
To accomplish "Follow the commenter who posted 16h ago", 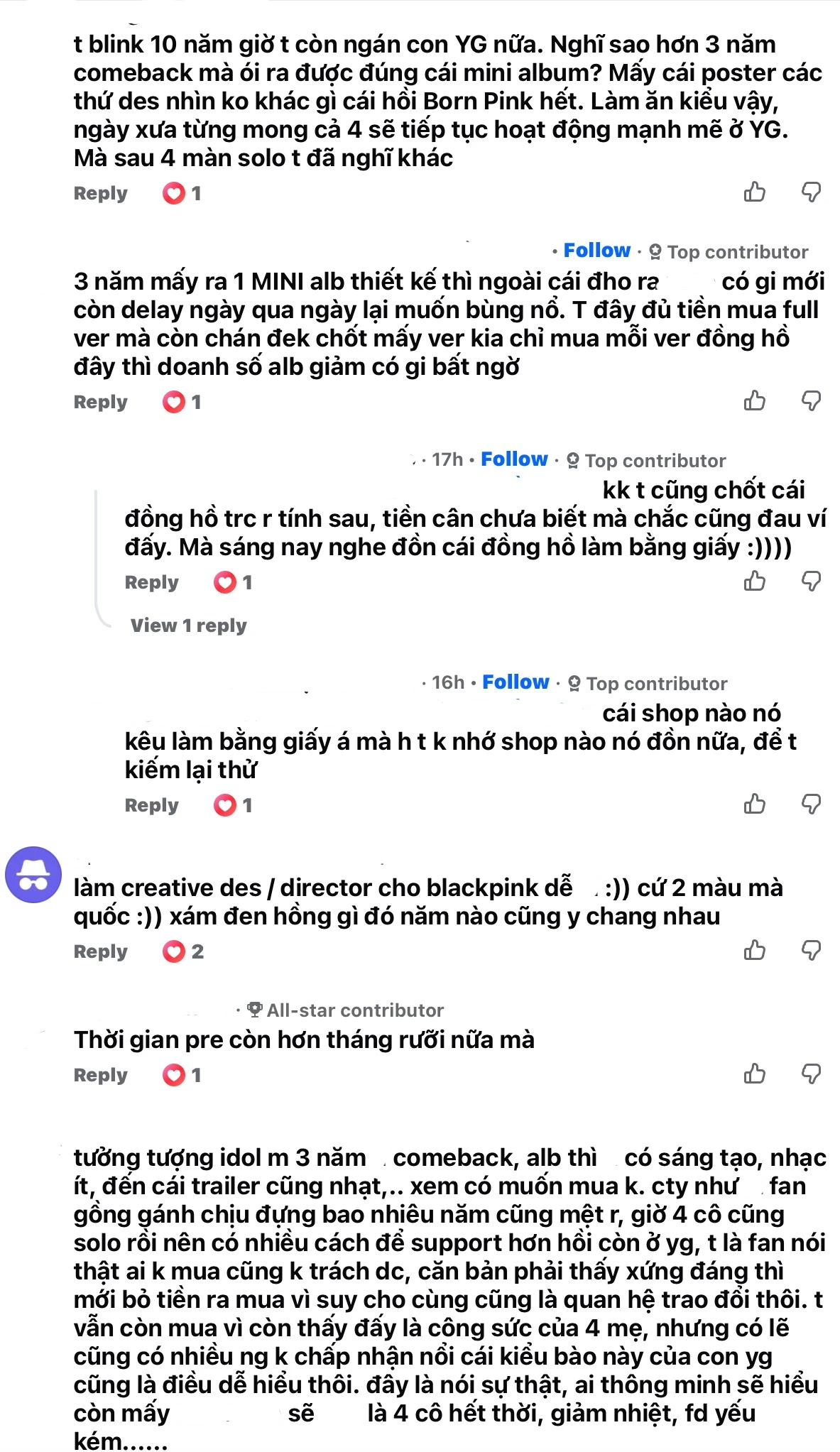I will coord(516,682).
